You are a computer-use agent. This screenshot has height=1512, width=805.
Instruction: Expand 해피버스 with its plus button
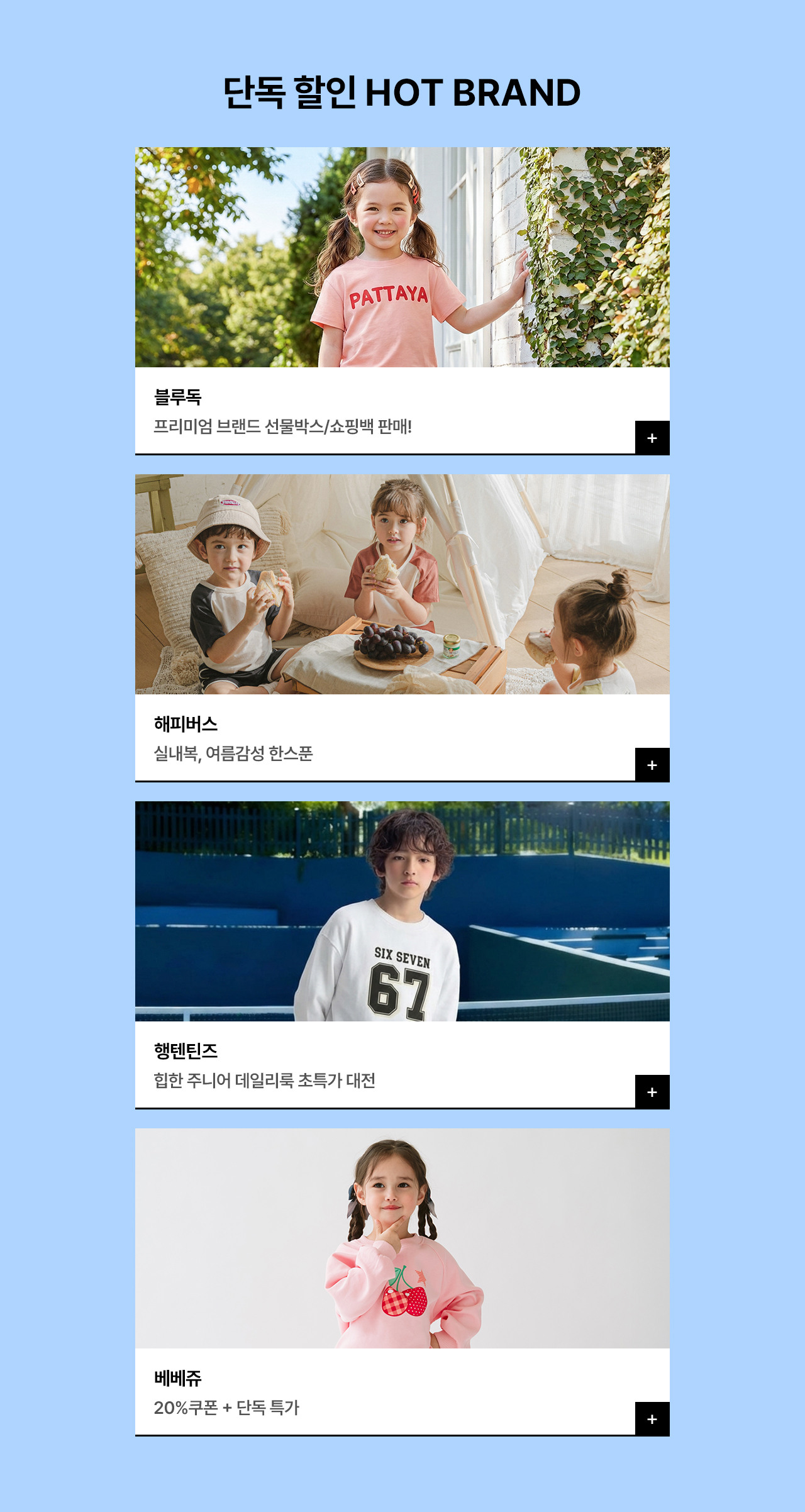click(652, 765)
